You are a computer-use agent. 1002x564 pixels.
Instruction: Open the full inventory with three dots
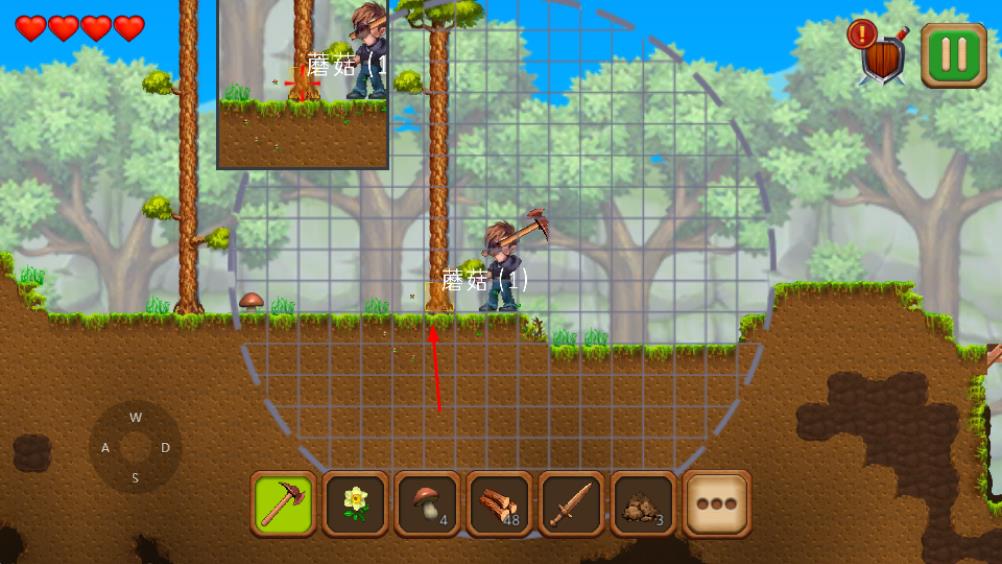pos(717,503)
